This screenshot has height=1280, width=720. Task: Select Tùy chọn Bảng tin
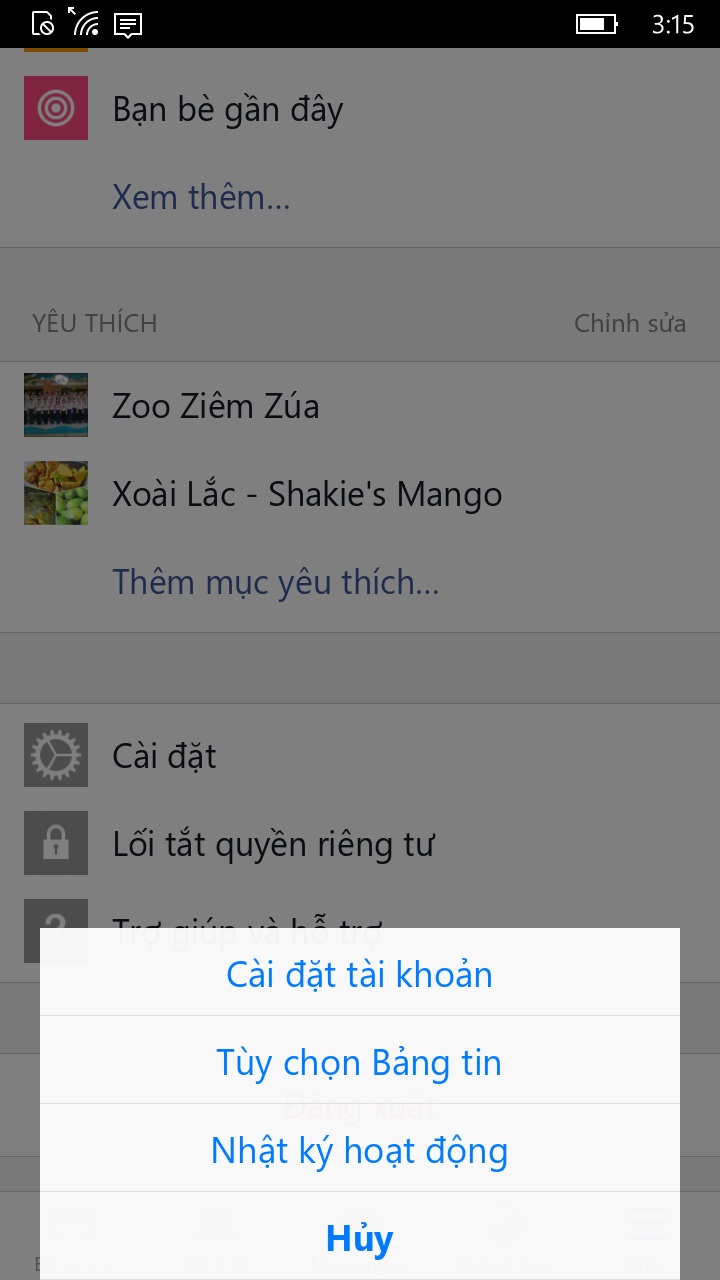tap(360, 1061)
